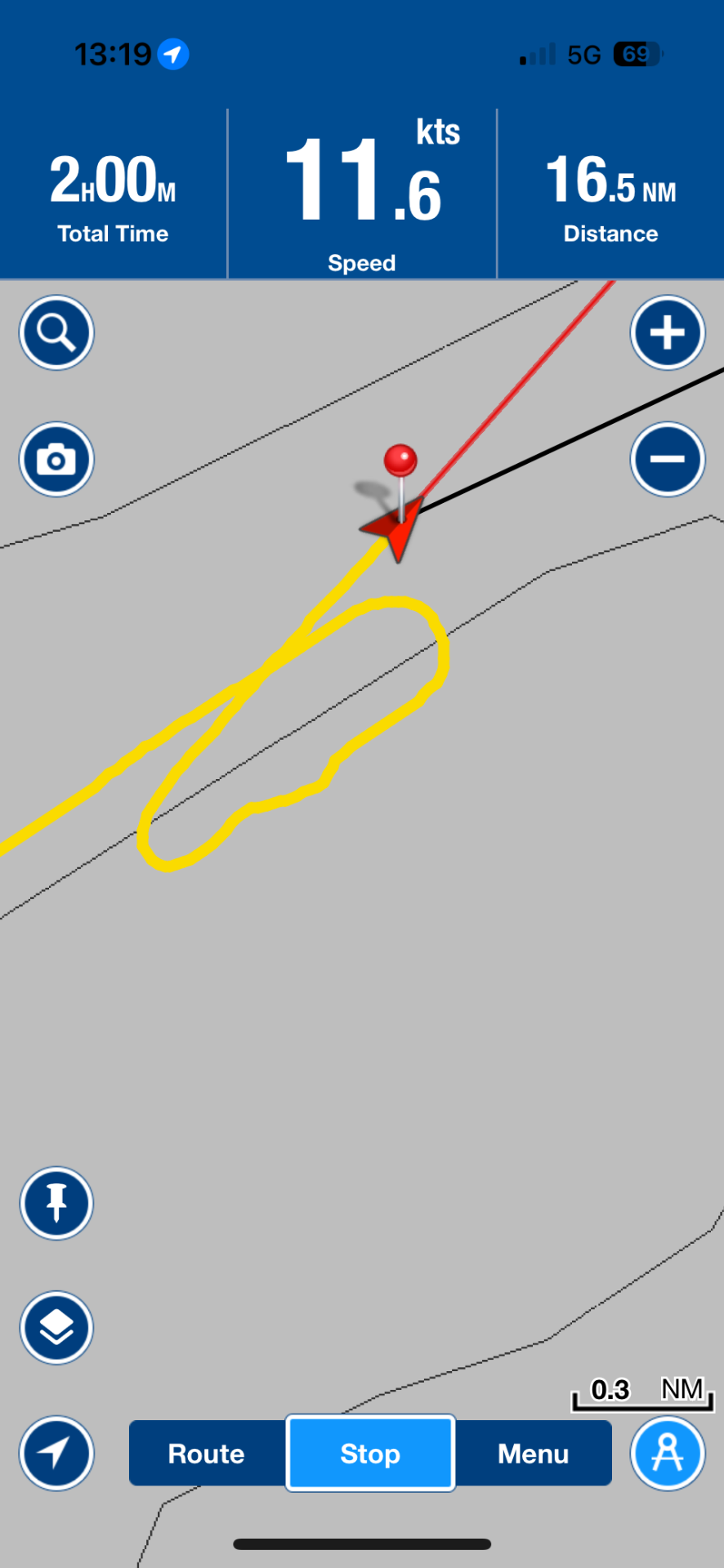Open the map layers selector
This screenshot has width=724, height=1568.
56,1328
